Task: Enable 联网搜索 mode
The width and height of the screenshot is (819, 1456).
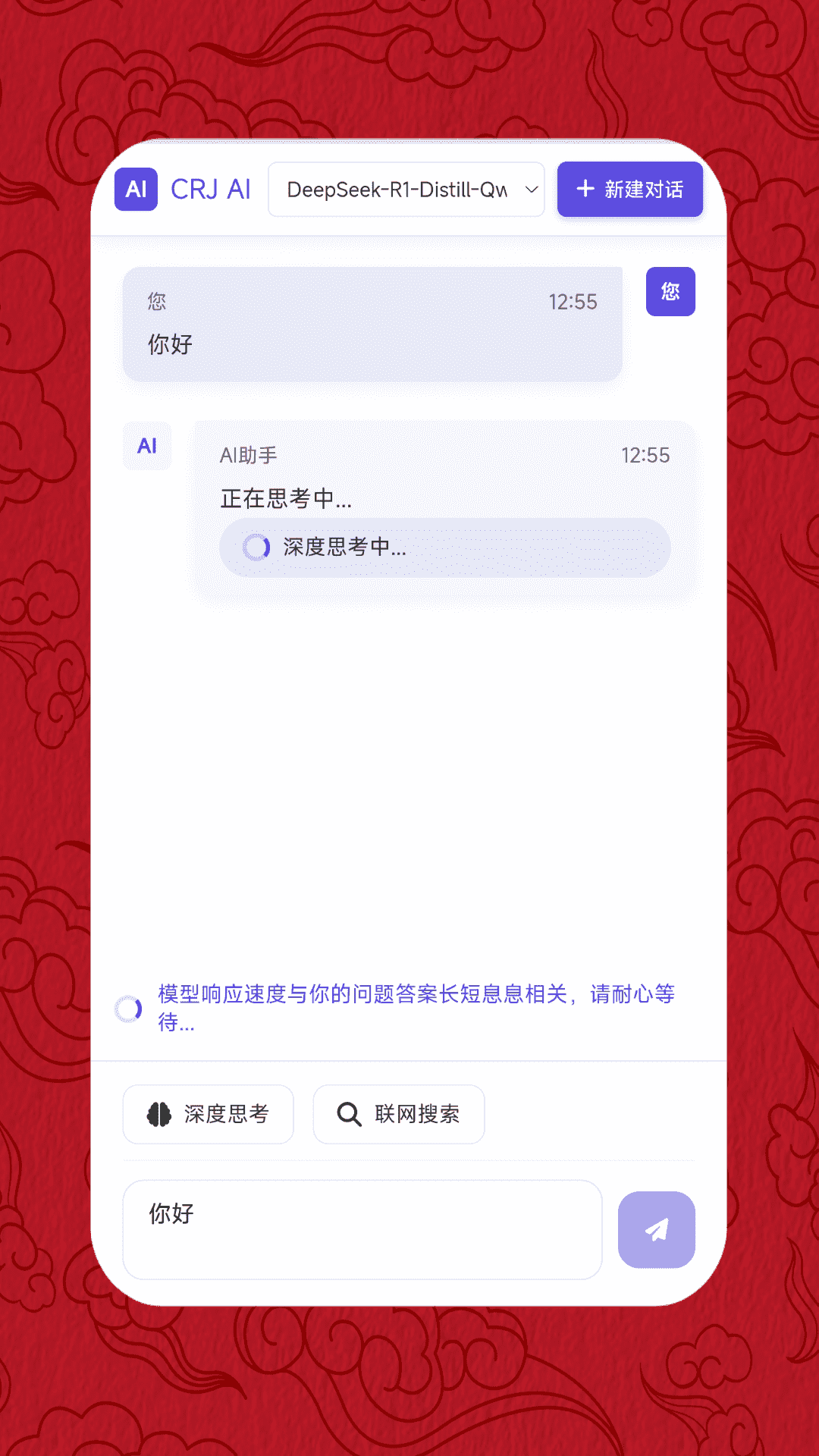Action: pyautogui.click(x=399, y=1113)
